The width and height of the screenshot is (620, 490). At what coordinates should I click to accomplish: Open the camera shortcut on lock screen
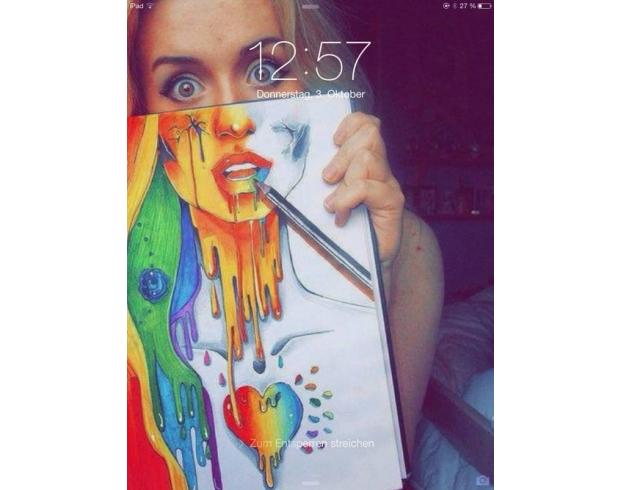pos(482,480)
